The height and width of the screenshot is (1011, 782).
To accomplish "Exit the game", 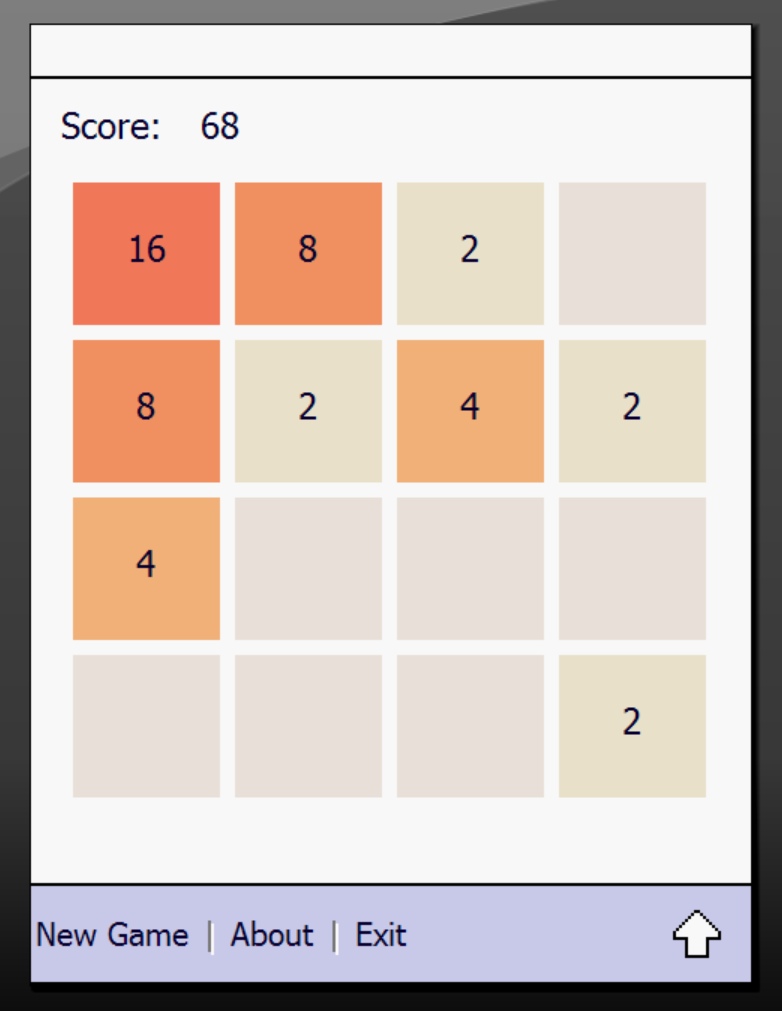I will pyautogui.click(x=381, y=935).
